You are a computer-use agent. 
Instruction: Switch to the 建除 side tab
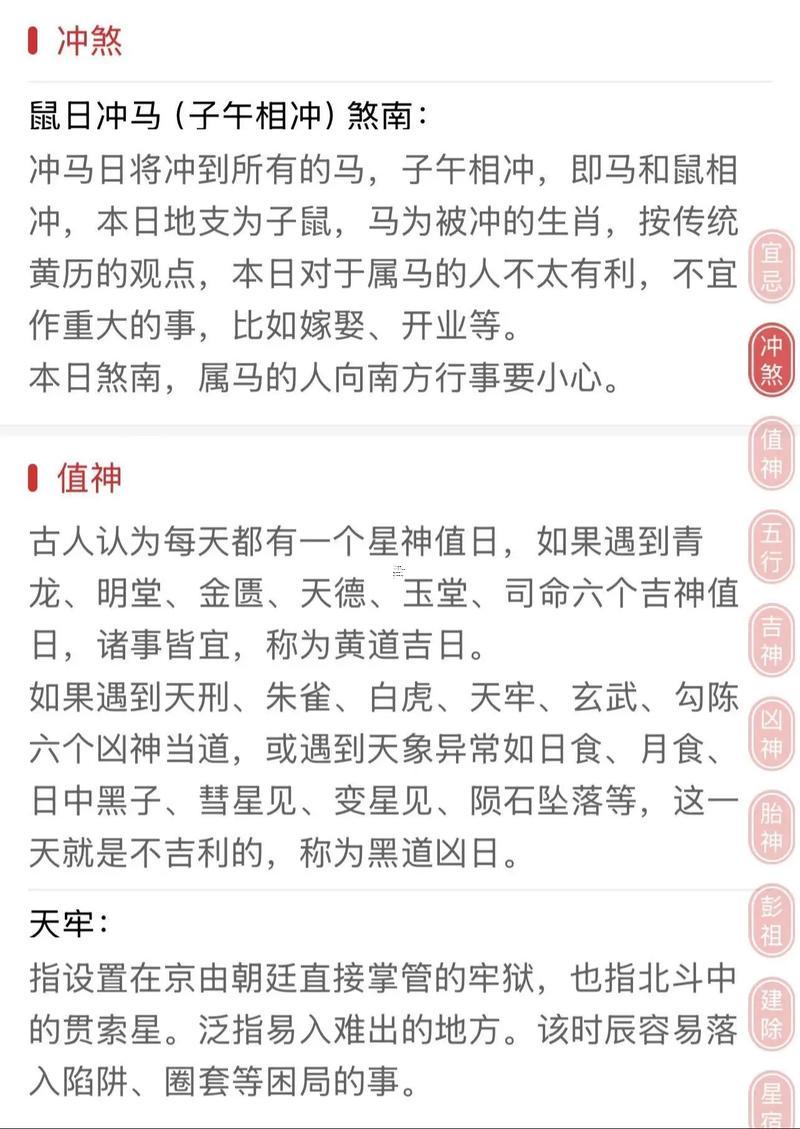[x=771, y=1013]
